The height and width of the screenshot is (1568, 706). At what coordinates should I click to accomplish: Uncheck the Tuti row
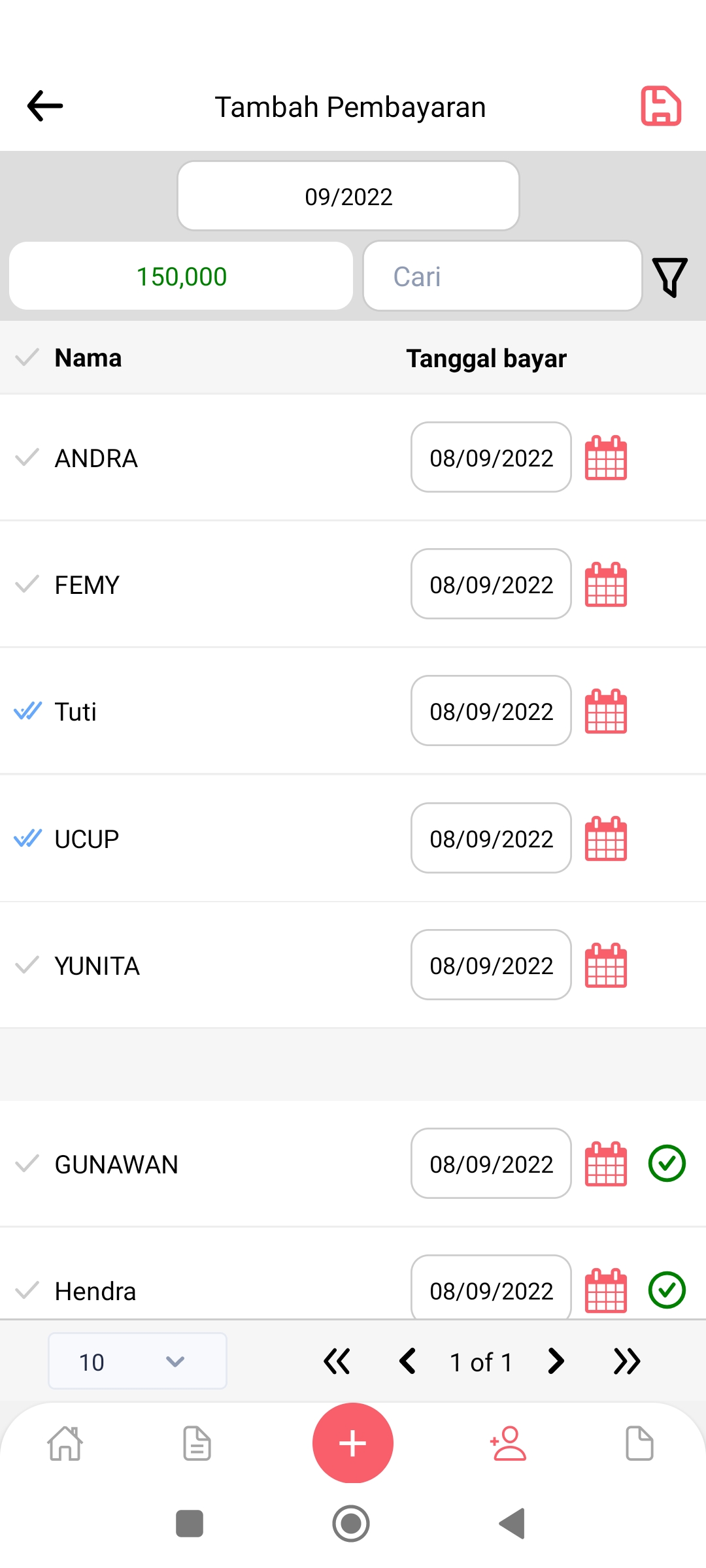28,711
